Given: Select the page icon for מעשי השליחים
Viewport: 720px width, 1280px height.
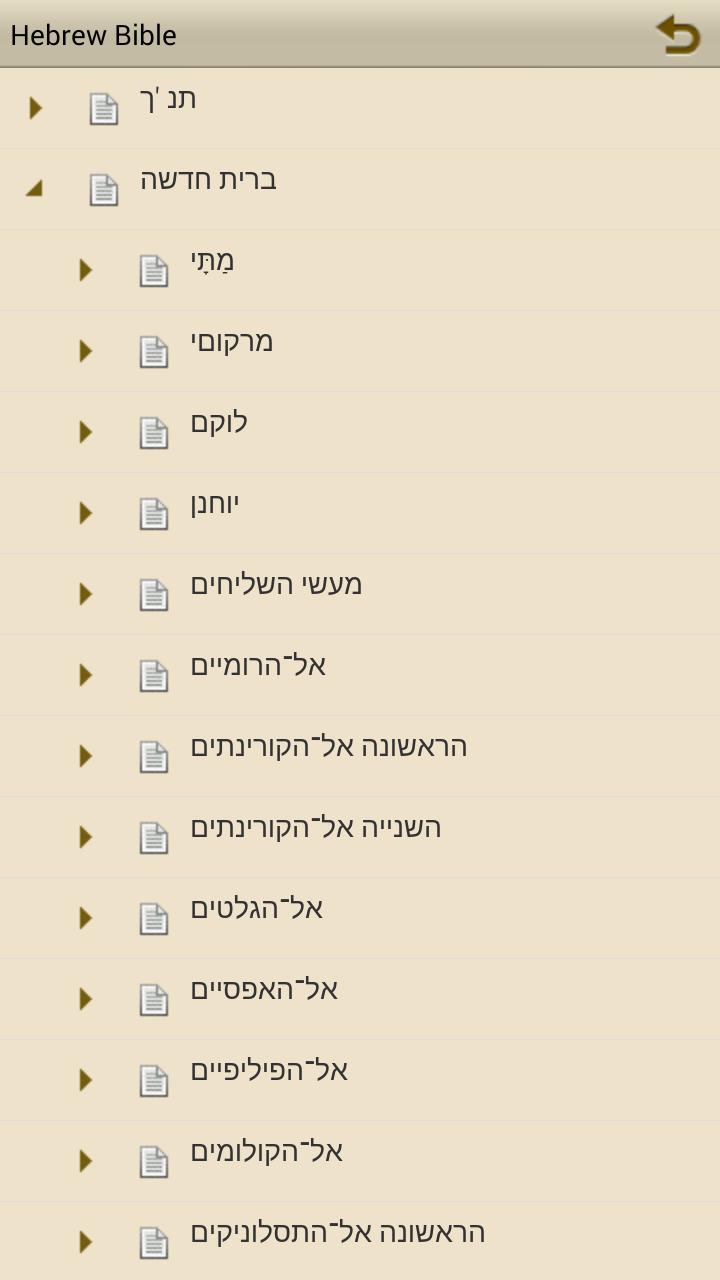Looking at the screenshot, I should tap(153, 594).
